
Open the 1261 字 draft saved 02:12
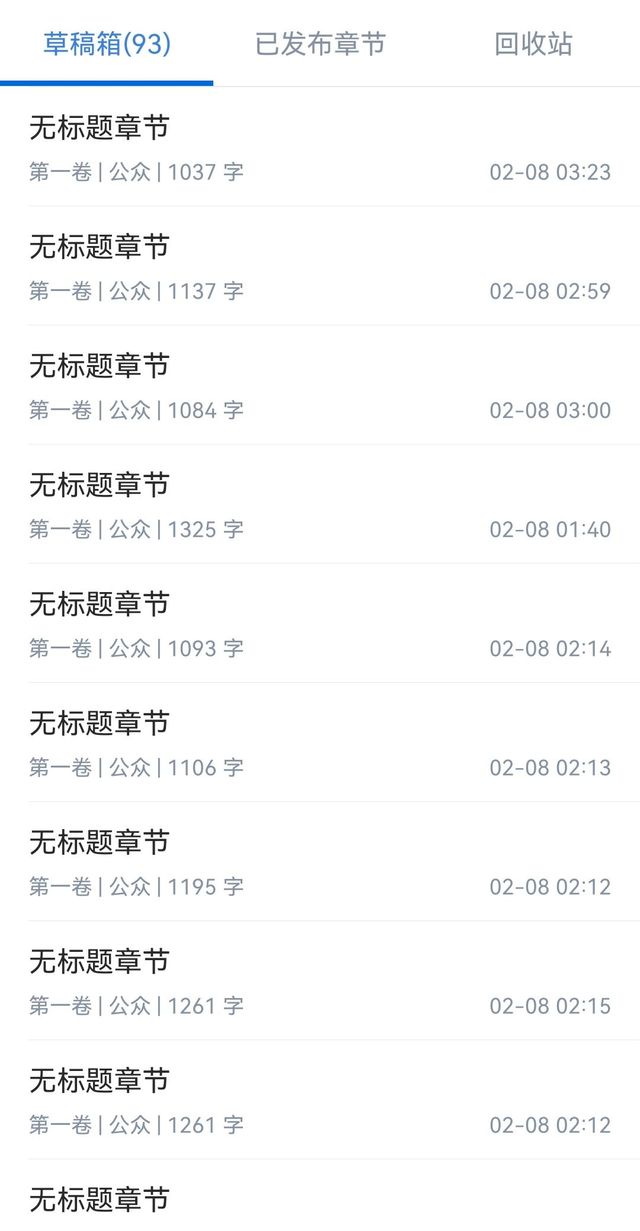(x=320, y=1099)
